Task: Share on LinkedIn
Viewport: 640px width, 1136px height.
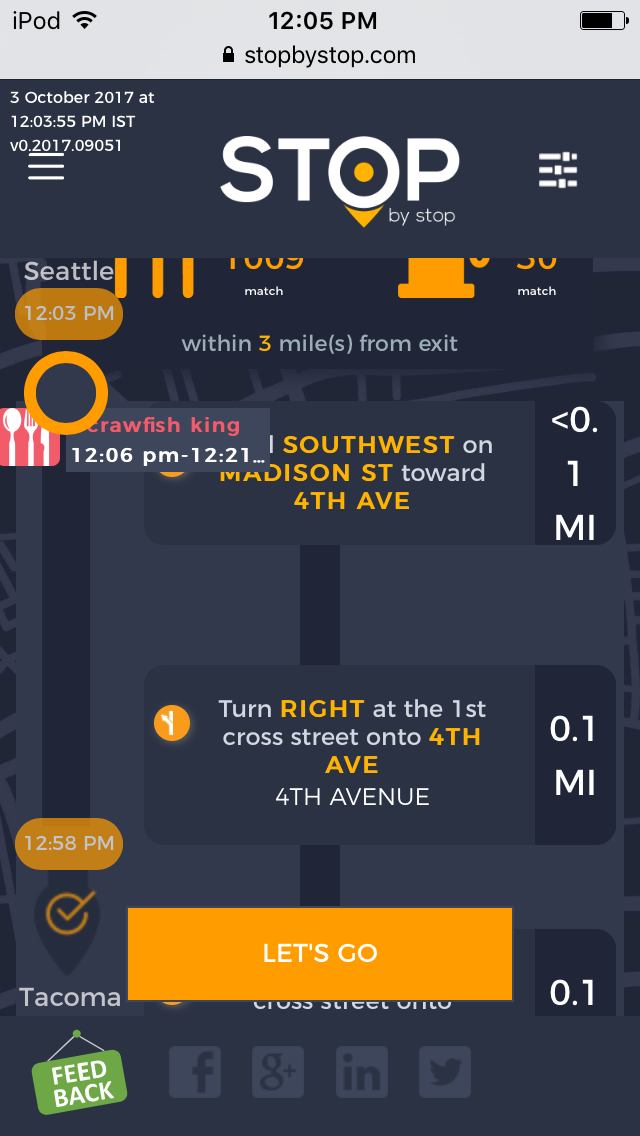Action: click(361, 1073)
